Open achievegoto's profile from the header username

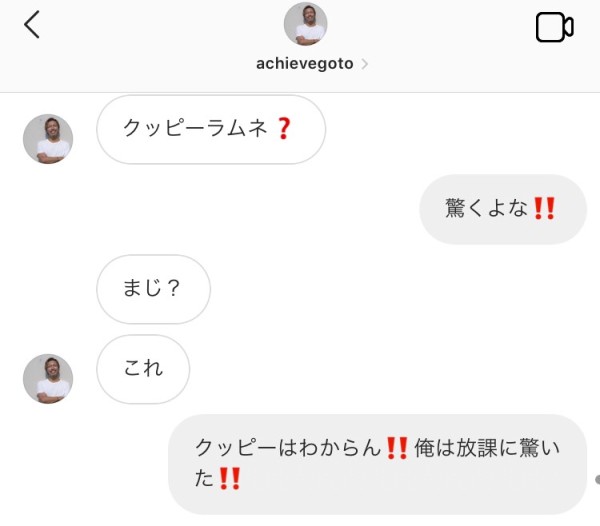307,64
